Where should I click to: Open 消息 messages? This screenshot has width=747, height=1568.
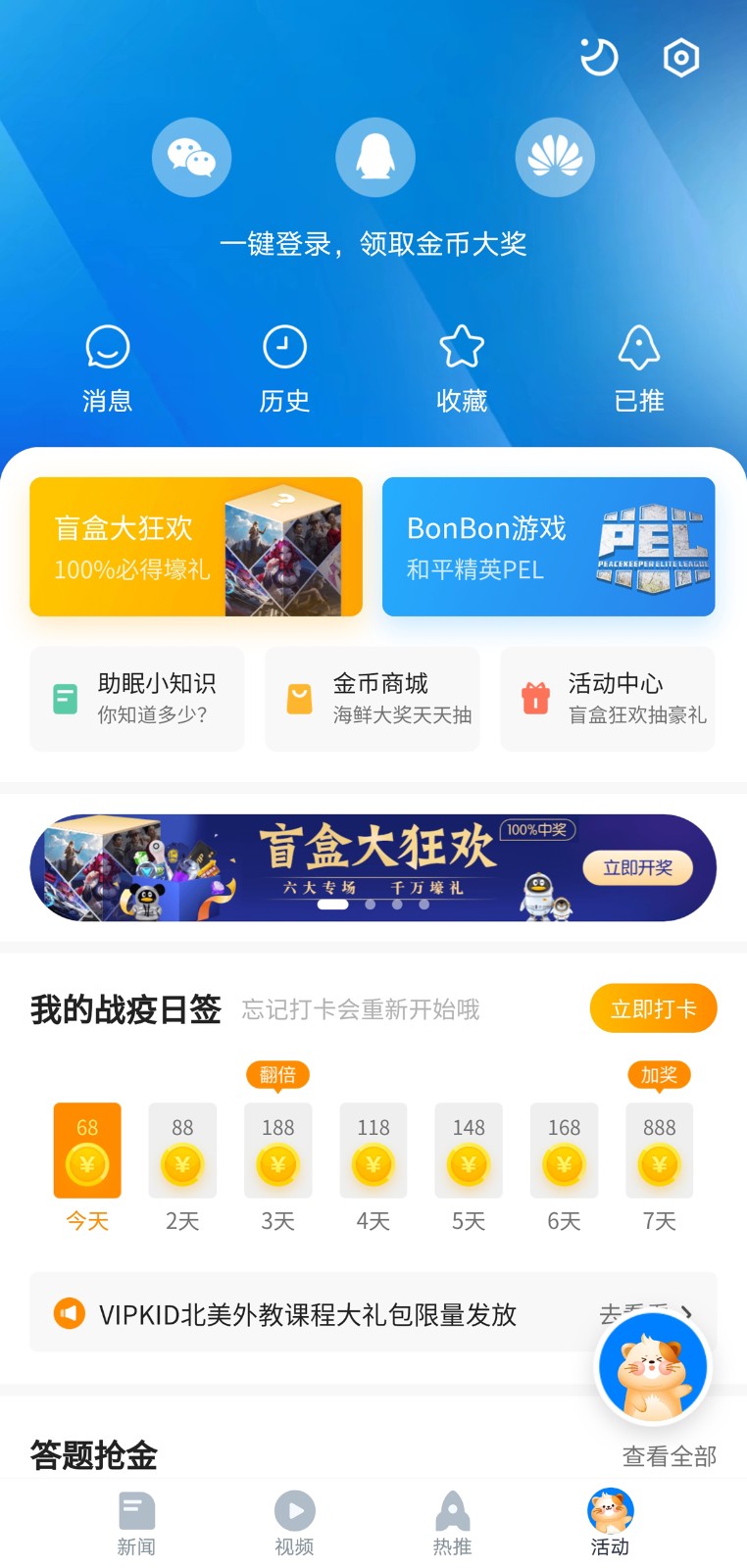(x=108, y=370)
